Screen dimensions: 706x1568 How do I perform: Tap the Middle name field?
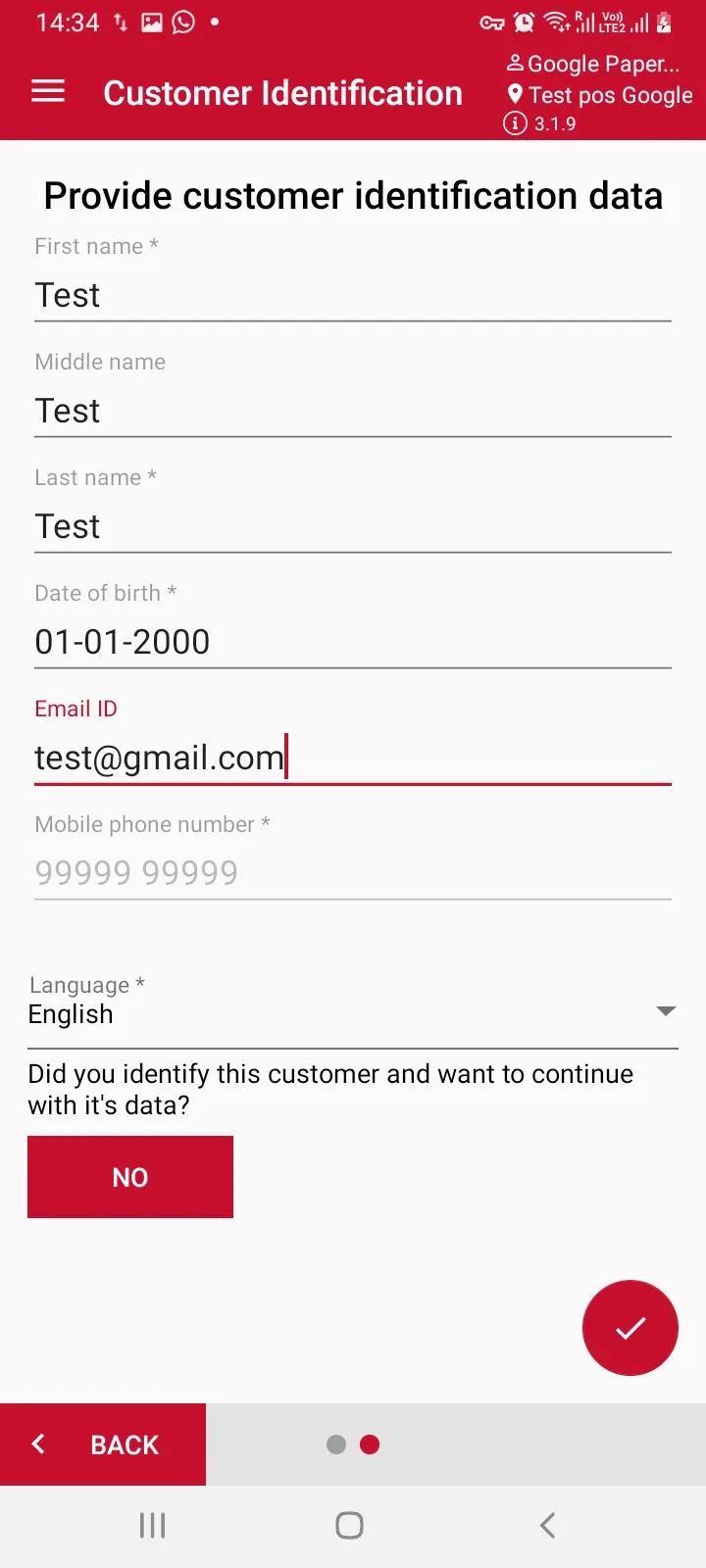(352, 411)
